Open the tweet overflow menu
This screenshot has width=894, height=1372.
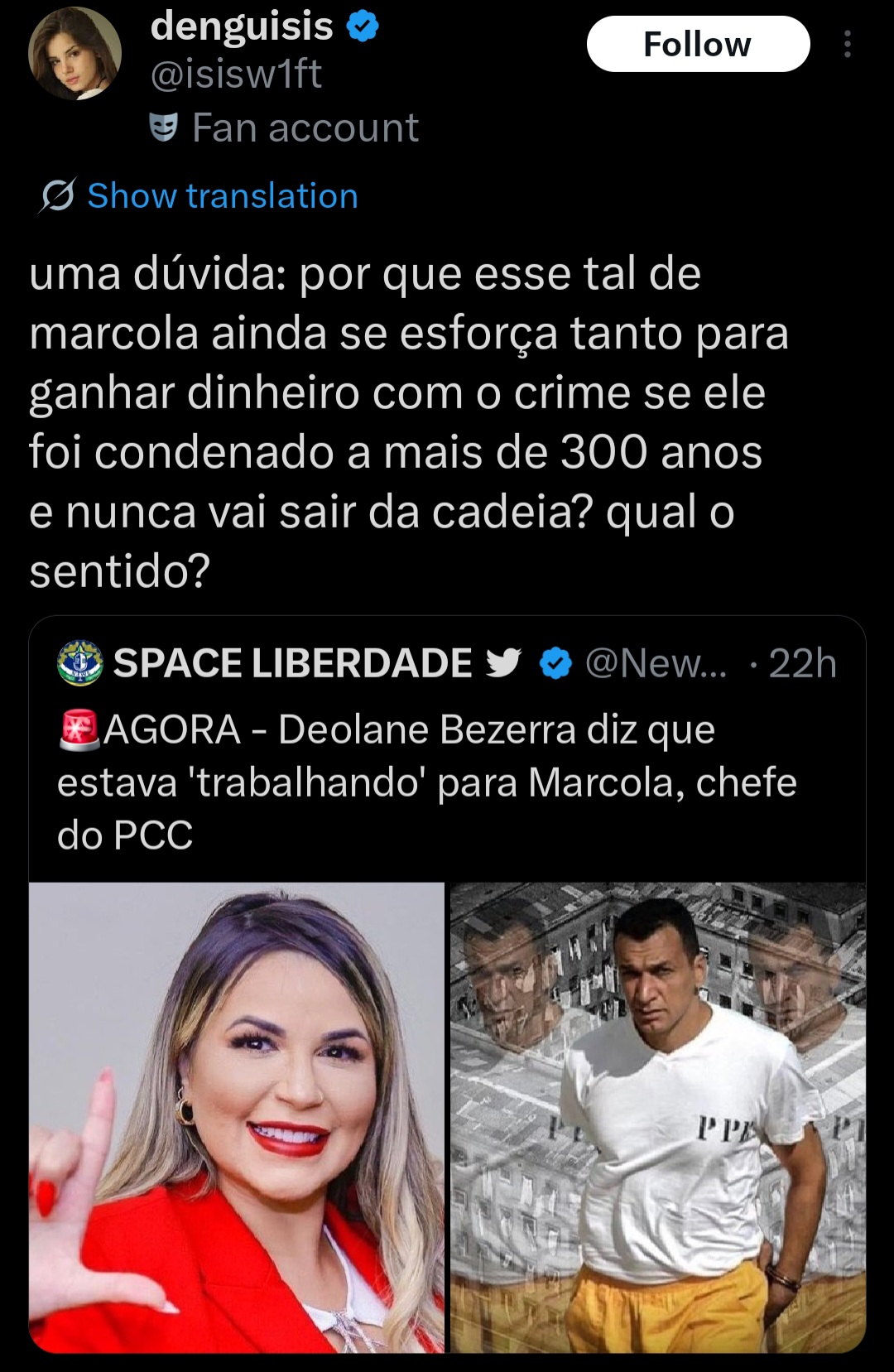[x=847, y=44]
